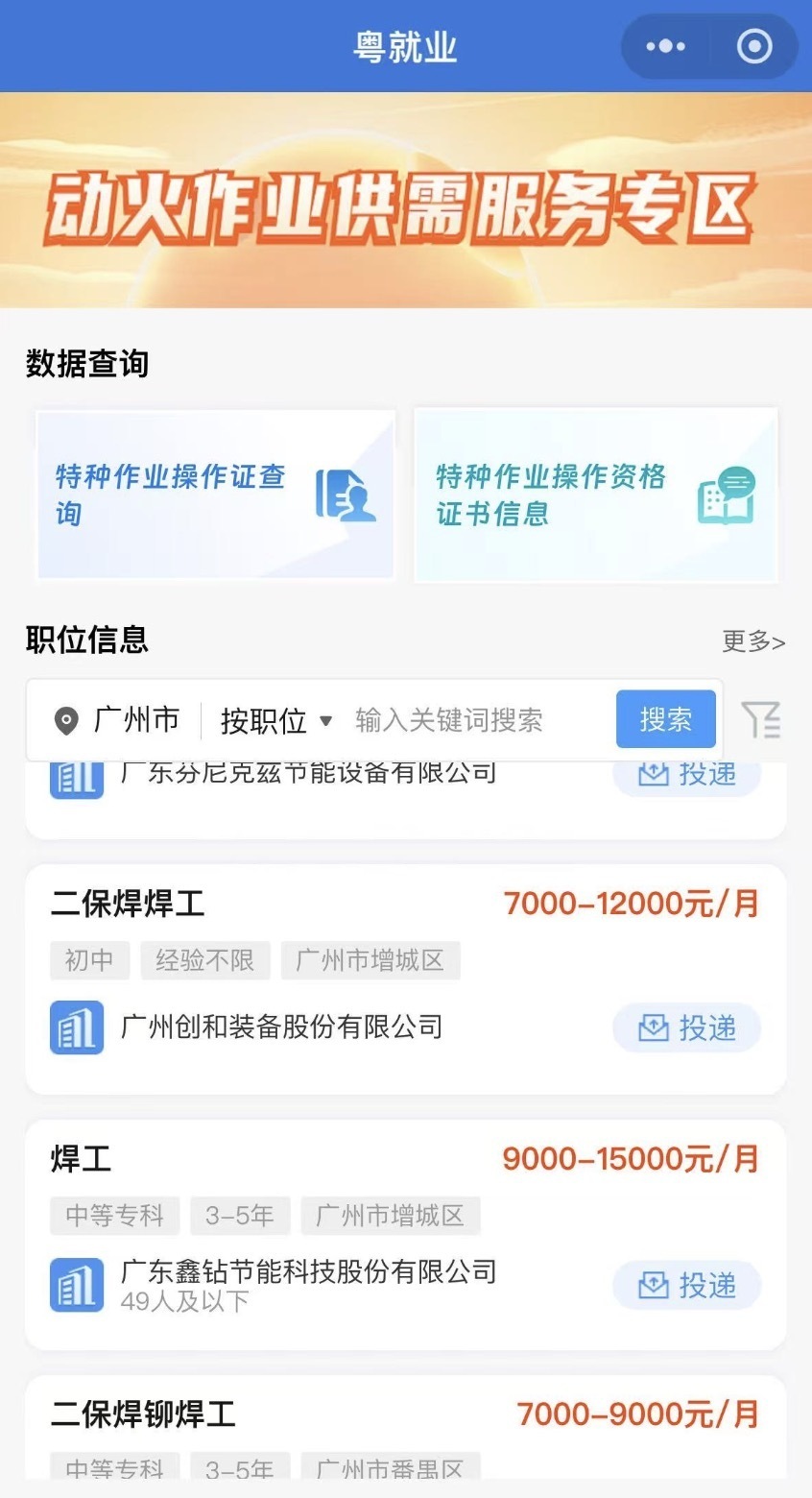Image resolution: width=812 pixels, height=1498 pixels.
Task: Close the mini program via circle icon
Action: [754, 46]
